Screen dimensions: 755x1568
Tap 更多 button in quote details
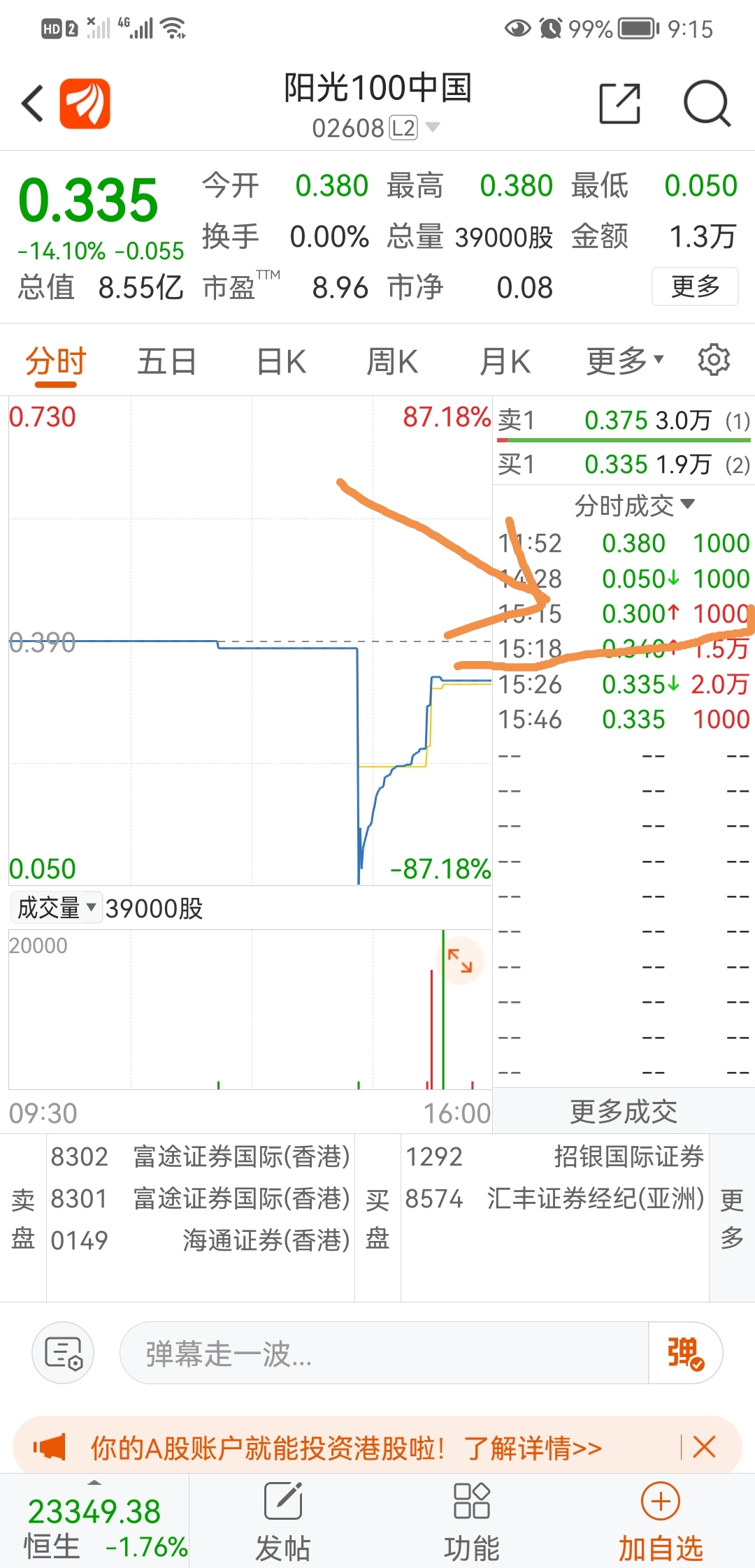pos(694,286)
